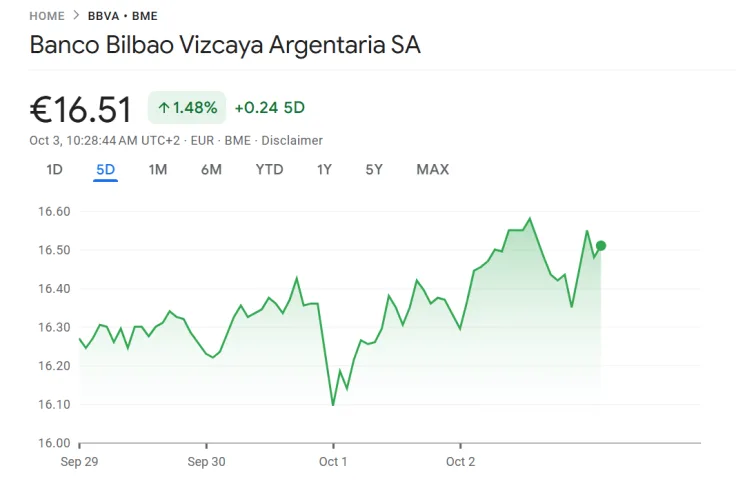The image size is (736, 488).
Task: Select the YTD range tab
Action: click(x=269, y=169)
